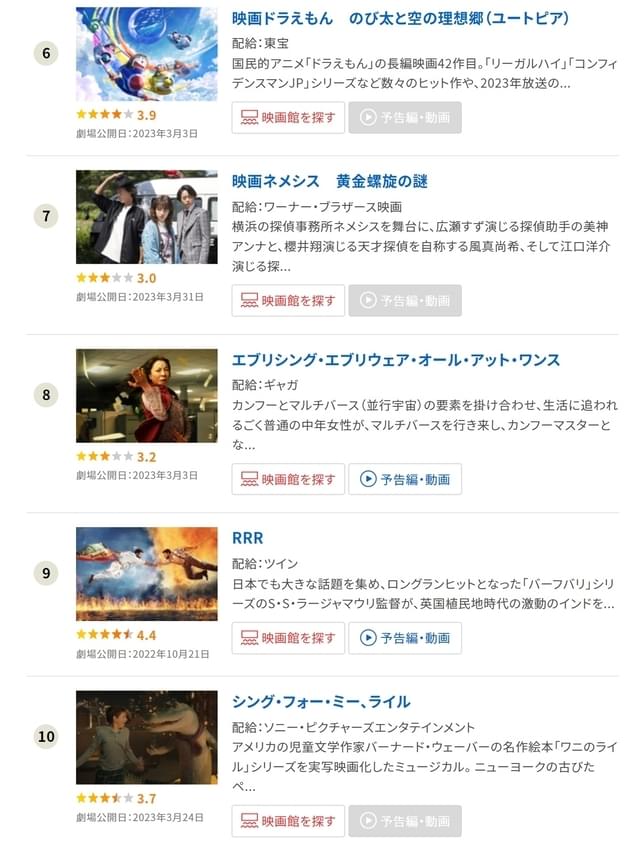Open the 映画ドラえもん のび太と空の理想郷 title link
The image size is (640, 841).
click(x=400, y=19)
